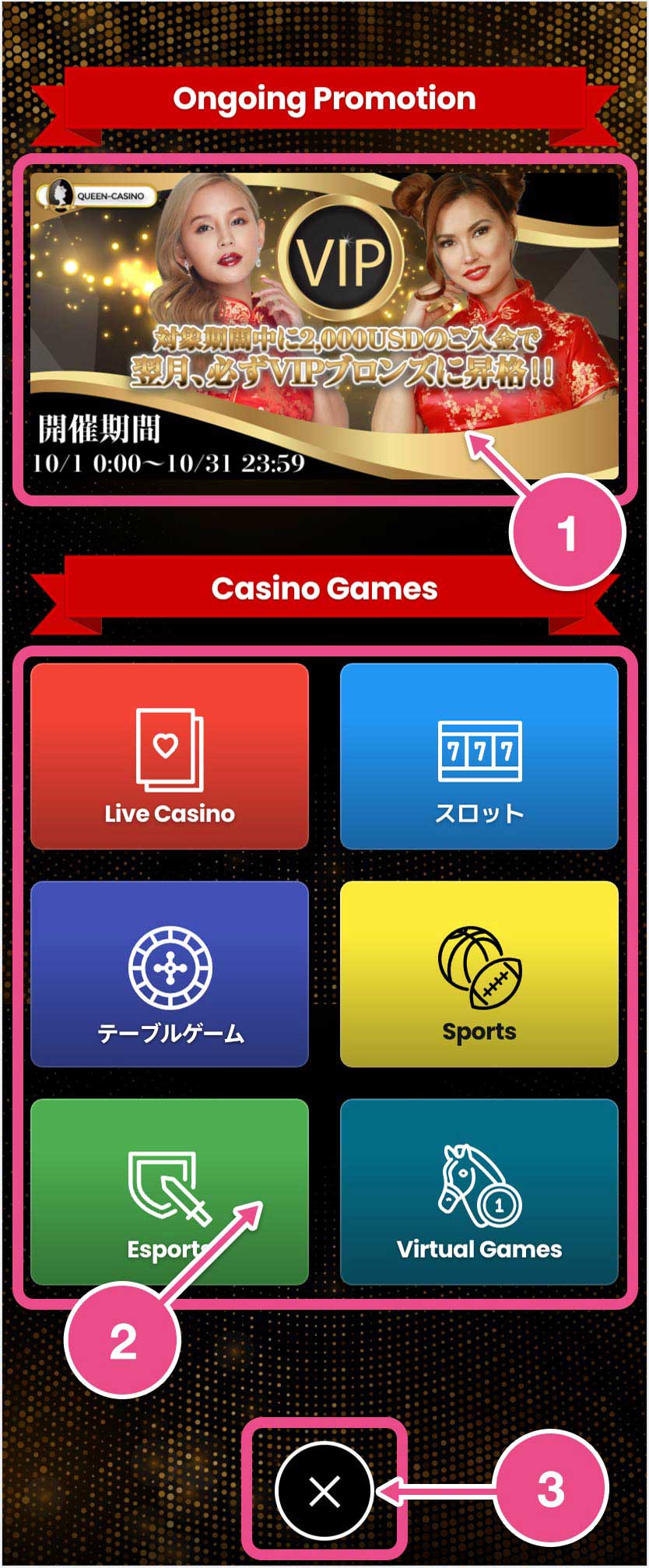
Task: Go to the Sports section
Action: tap(479, 974)
